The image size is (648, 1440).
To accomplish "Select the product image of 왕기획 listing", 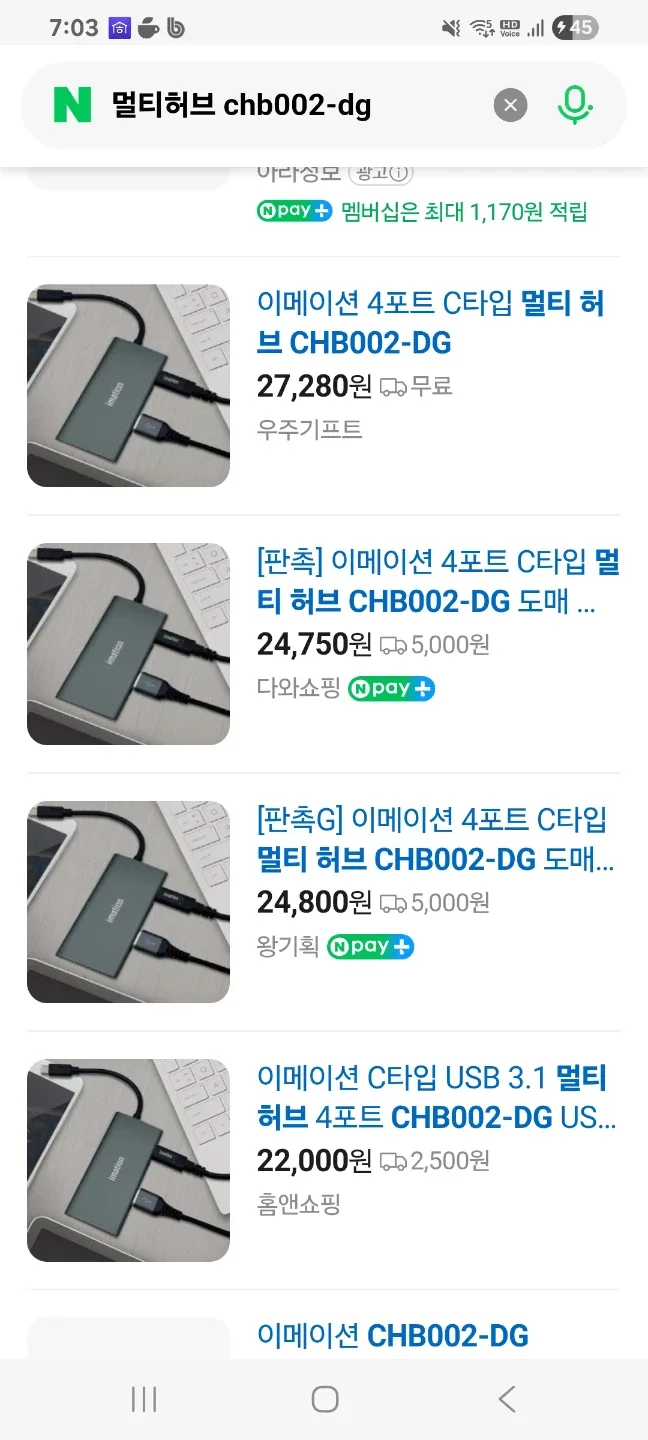I will pos(128,902).
